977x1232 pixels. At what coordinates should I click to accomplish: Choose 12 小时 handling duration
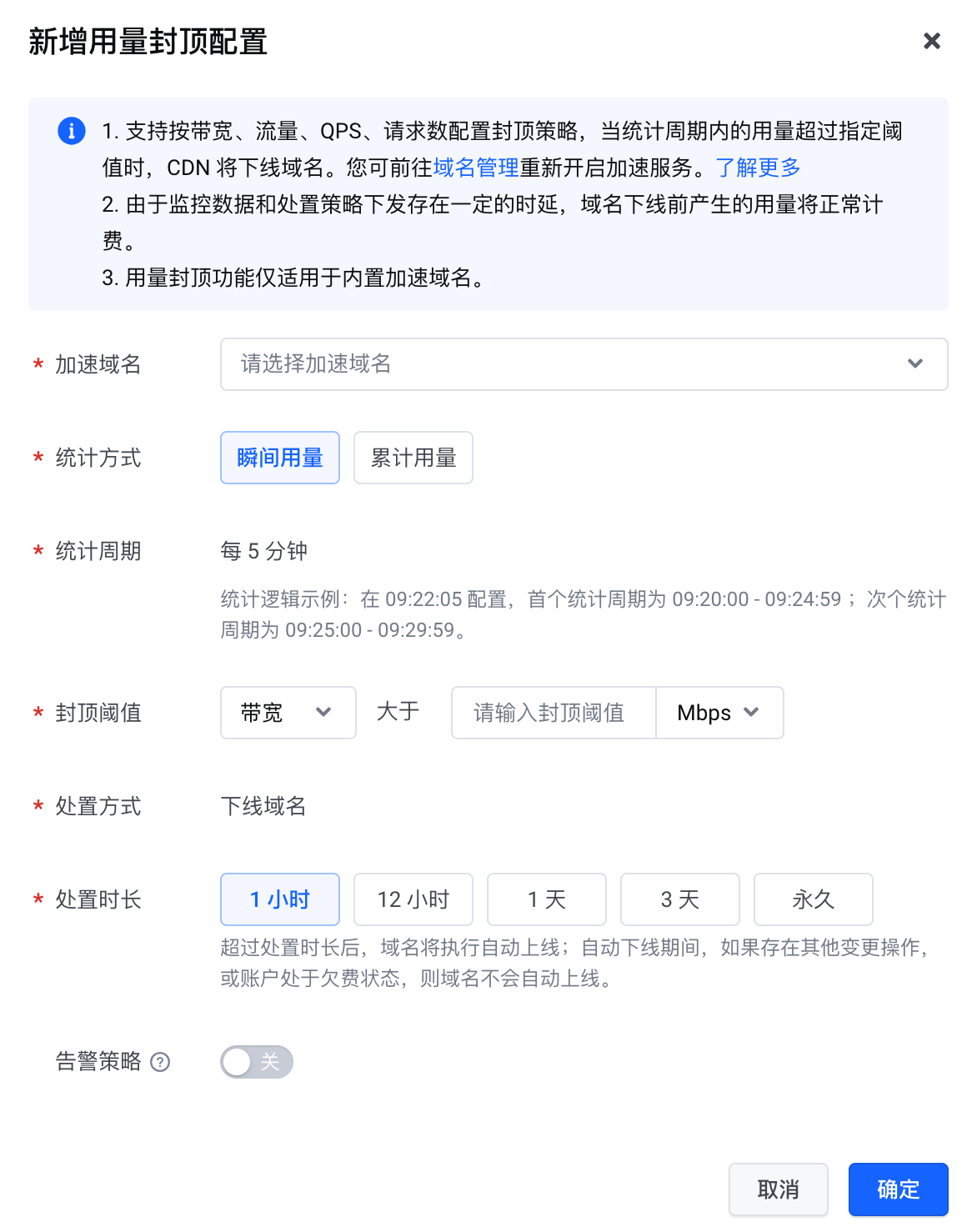click(x=413, y=899)
